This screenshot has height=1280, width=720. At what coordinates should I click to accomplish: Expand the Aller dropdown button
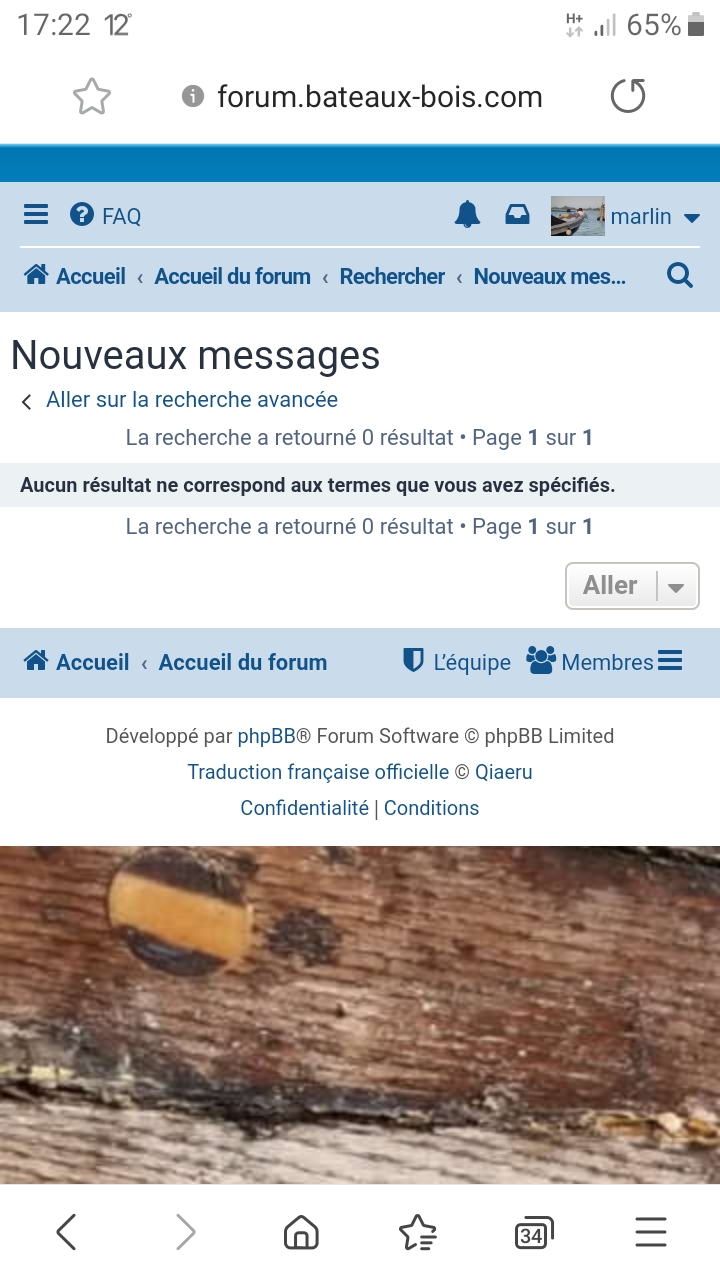676,587
